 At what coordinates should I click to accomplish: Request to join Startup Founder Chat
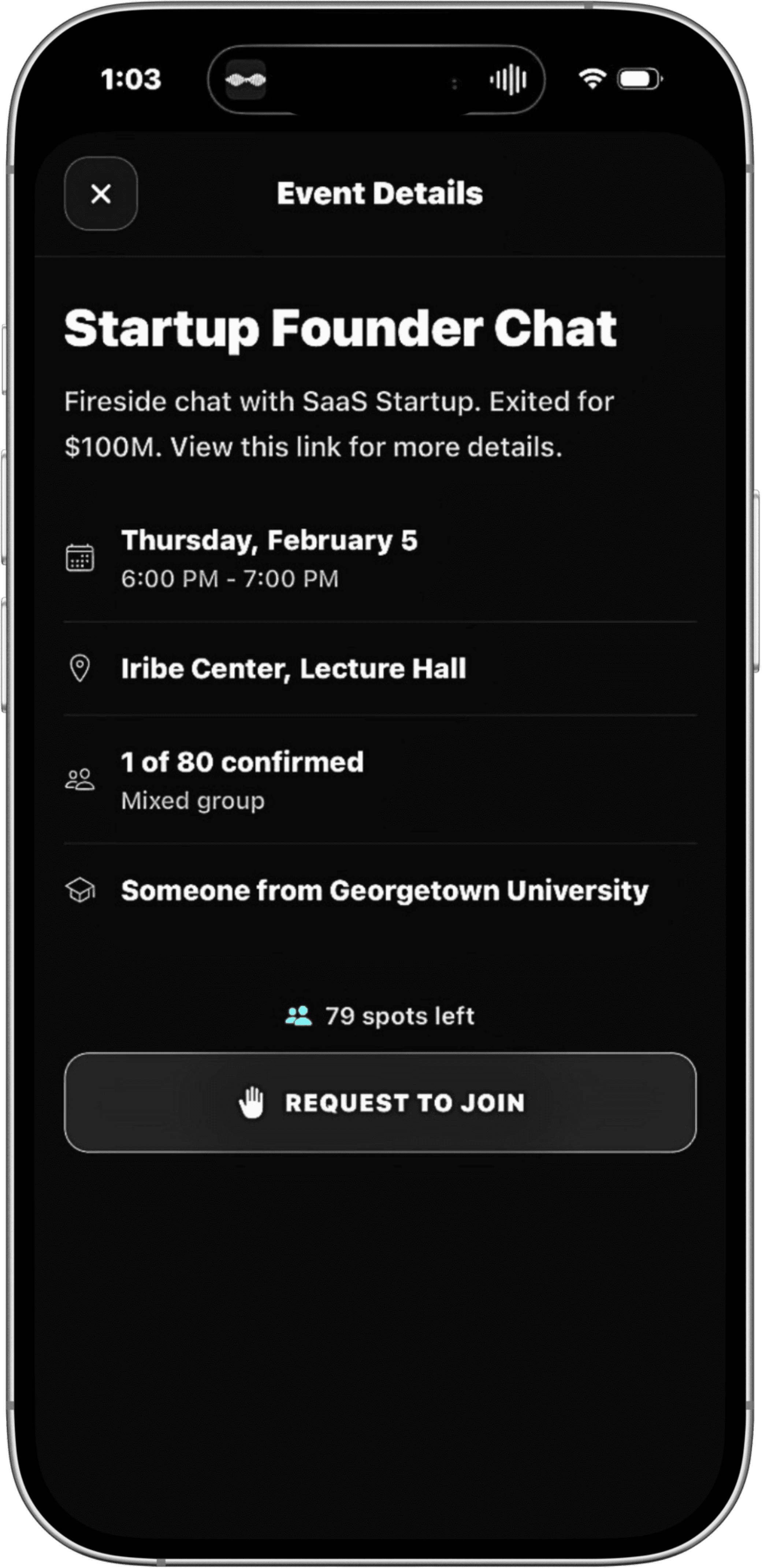[x=380, y=1102]
